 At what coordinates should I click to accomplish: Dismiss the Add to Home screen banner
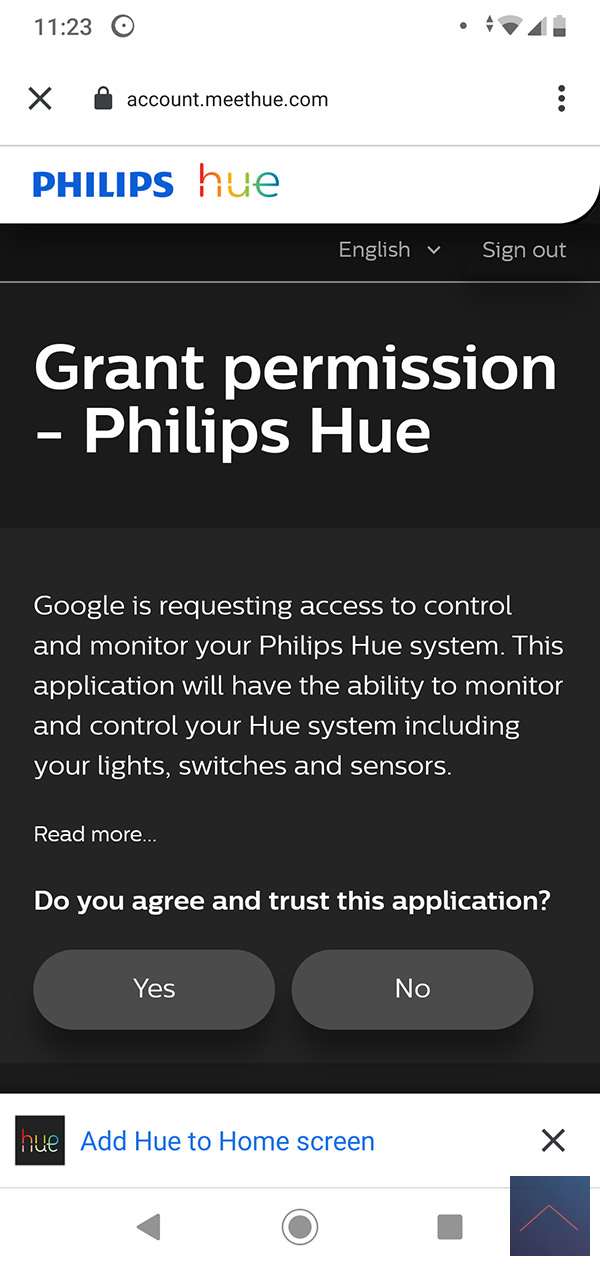tap(552, 1141)
